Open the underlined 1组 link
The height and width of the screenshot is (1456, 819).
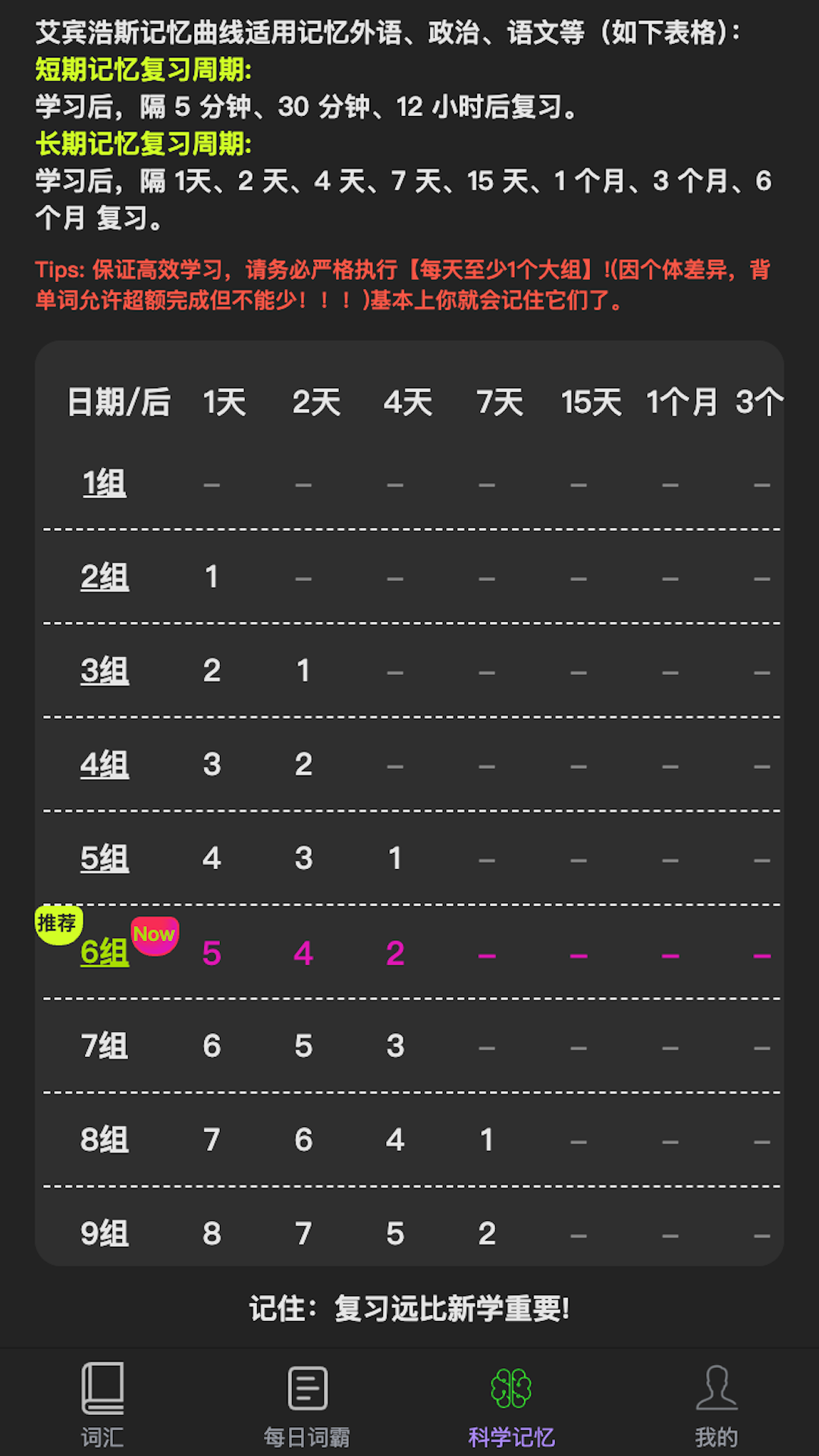(x=104, y=483)
